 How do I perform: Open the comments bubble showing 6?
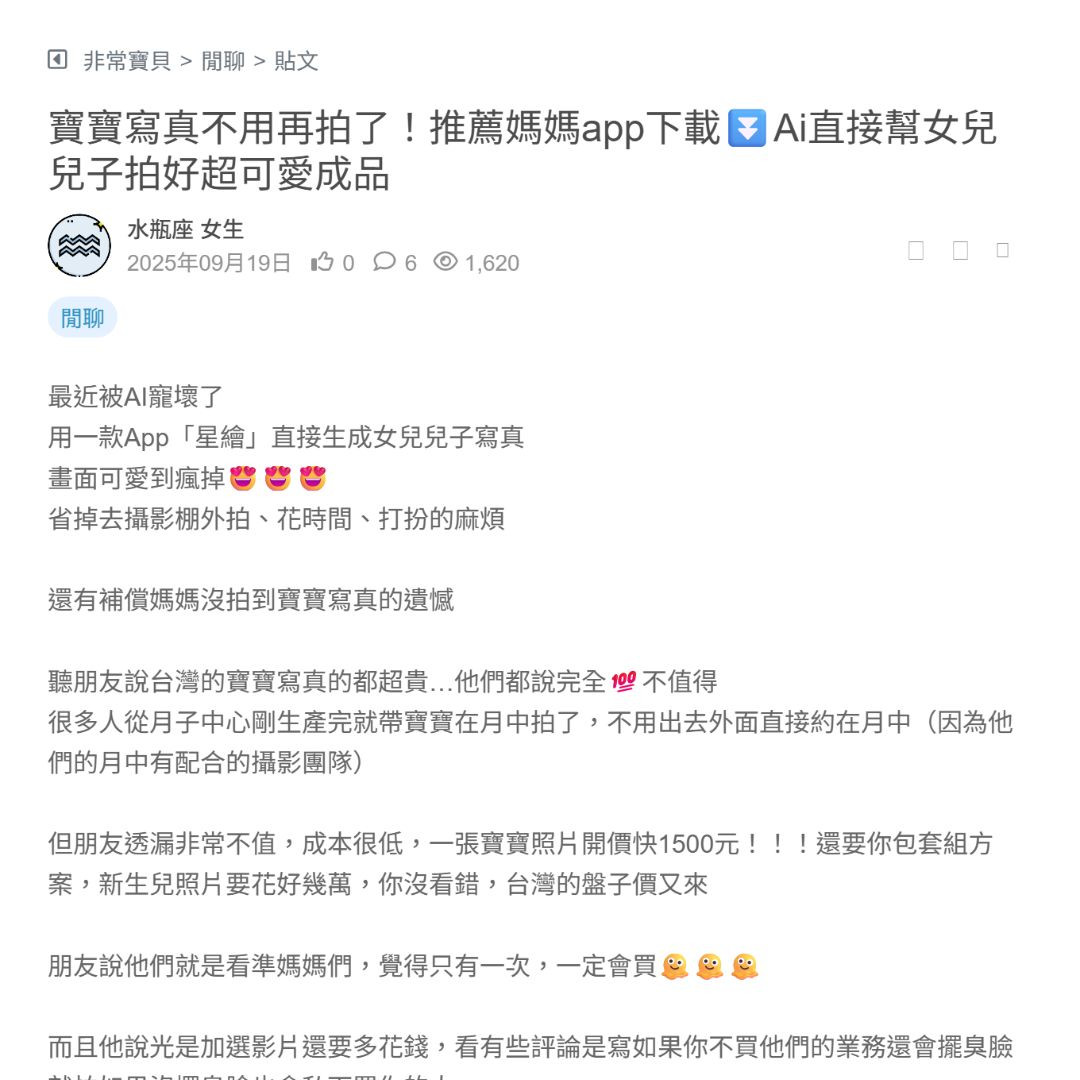[x=385, y=262]
